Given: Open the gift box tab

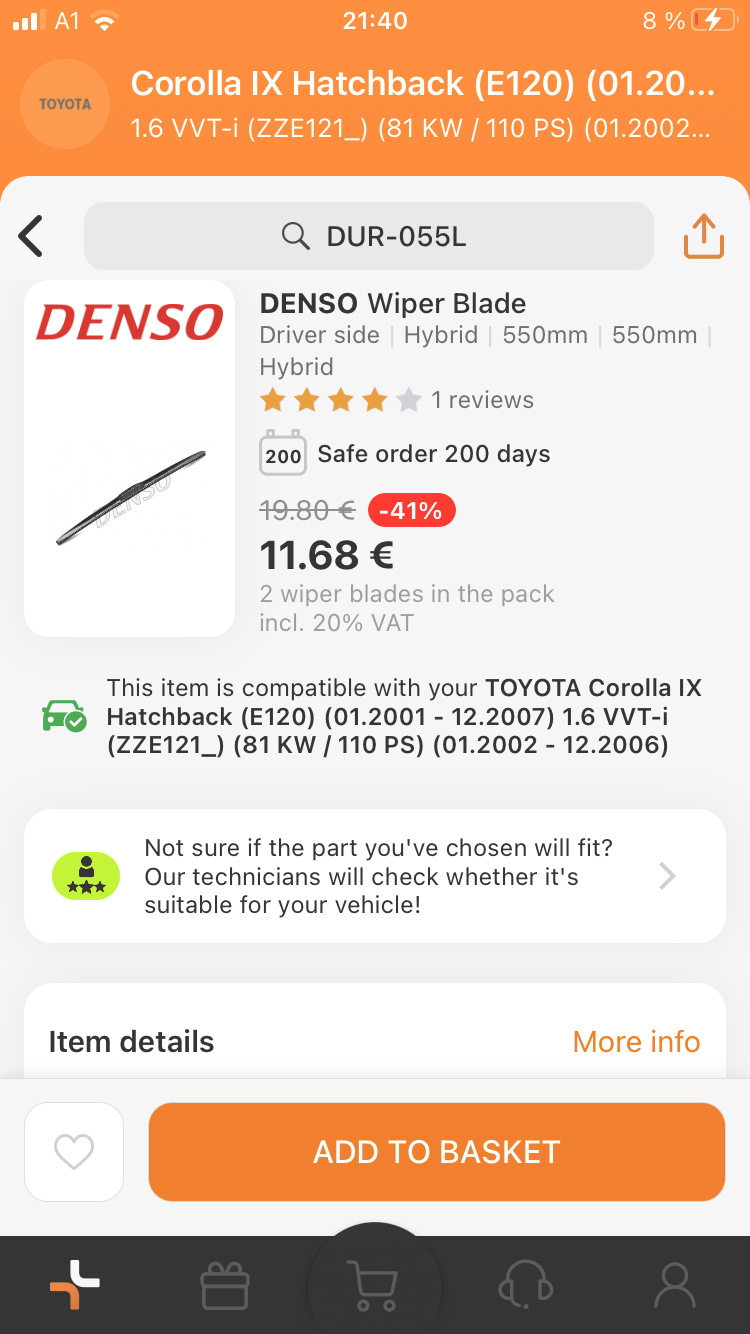Looking at the screenshot, I should pos(224,1285).
